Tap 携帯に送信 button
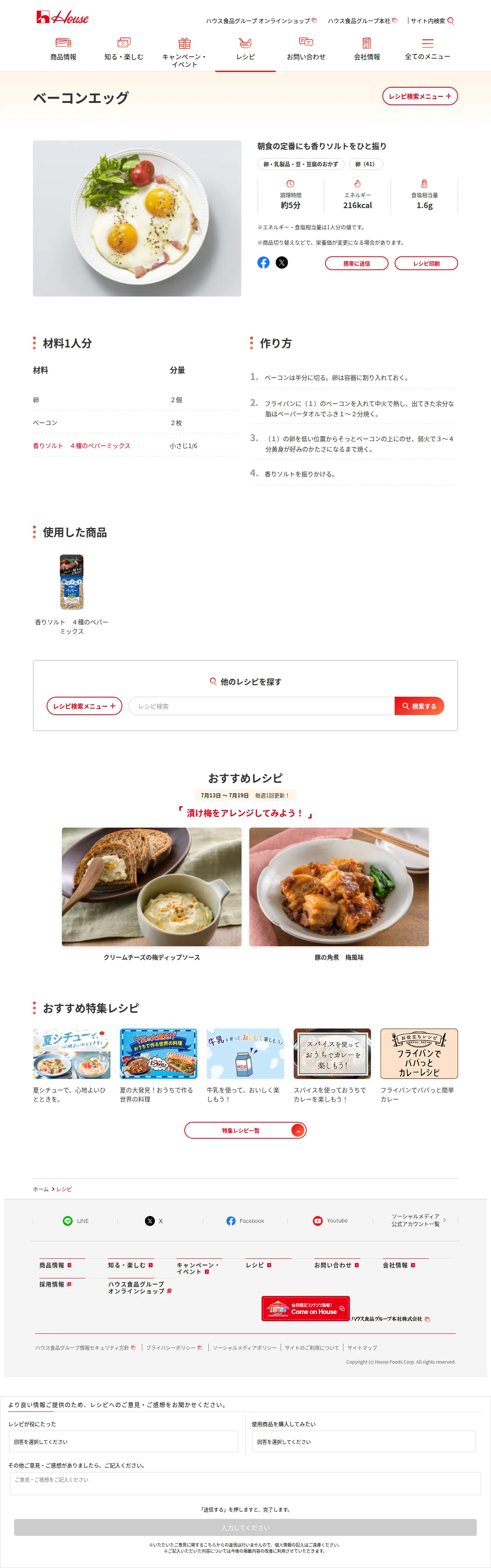This screenshot has height=1568, width=491. tap(356, 263)
